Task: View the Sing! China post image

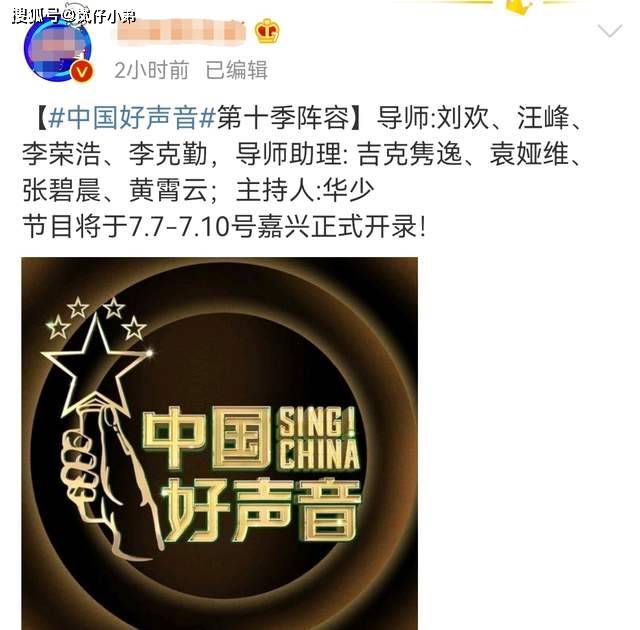Action: [219, 443]
